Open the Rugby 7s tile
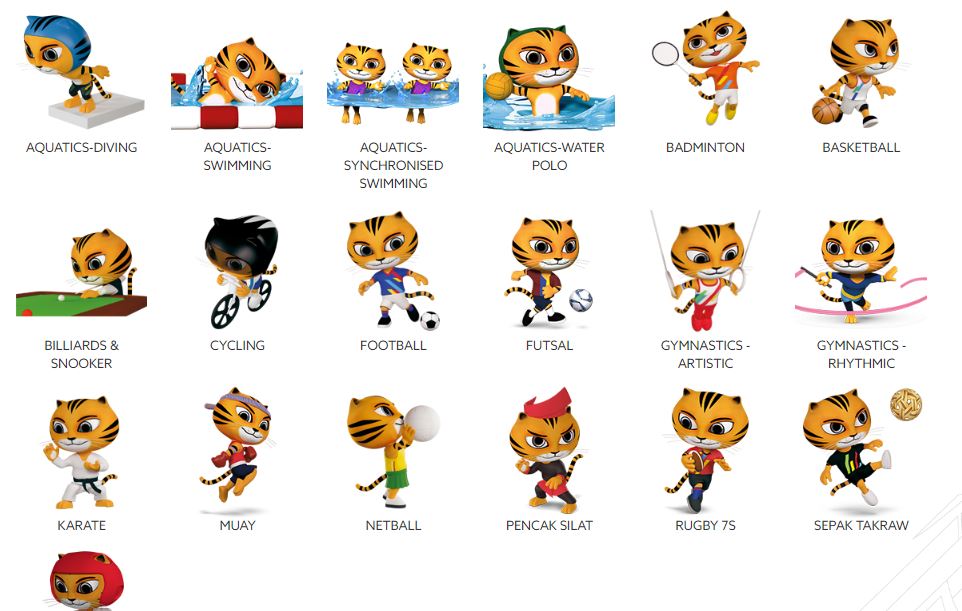This screenshot has height=611, width=962. click(x=705, y=452)
